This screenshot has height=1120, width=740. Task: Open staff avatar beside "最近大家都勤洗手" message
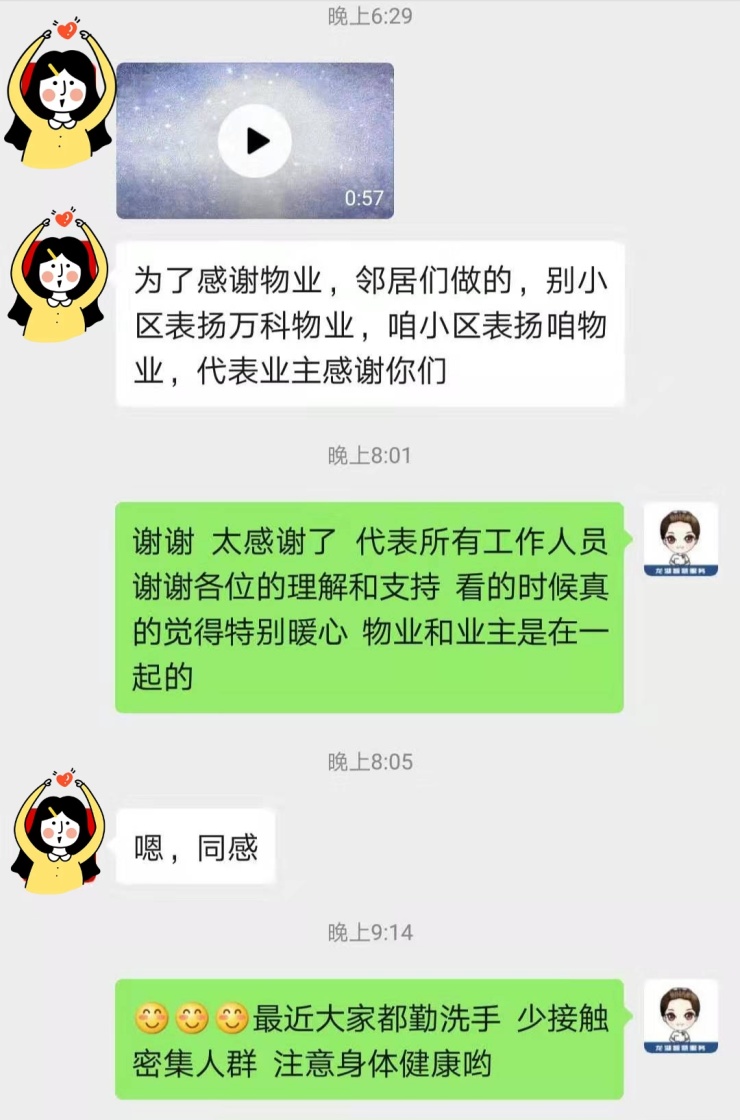click(x=680, y=1016)
